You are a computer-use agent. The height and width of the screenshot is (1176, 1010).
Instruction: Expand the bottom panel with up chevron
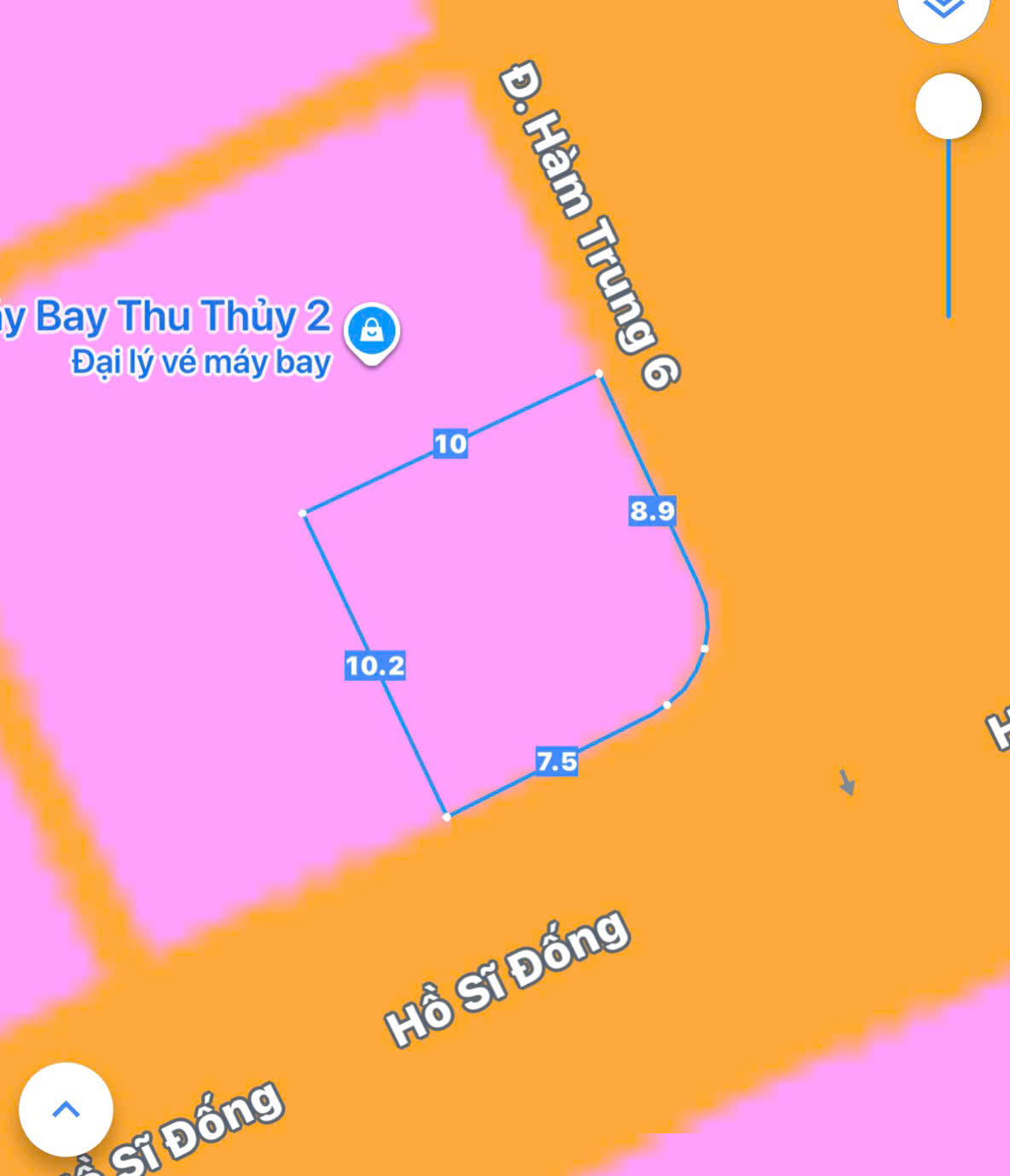pos(66,1109)
